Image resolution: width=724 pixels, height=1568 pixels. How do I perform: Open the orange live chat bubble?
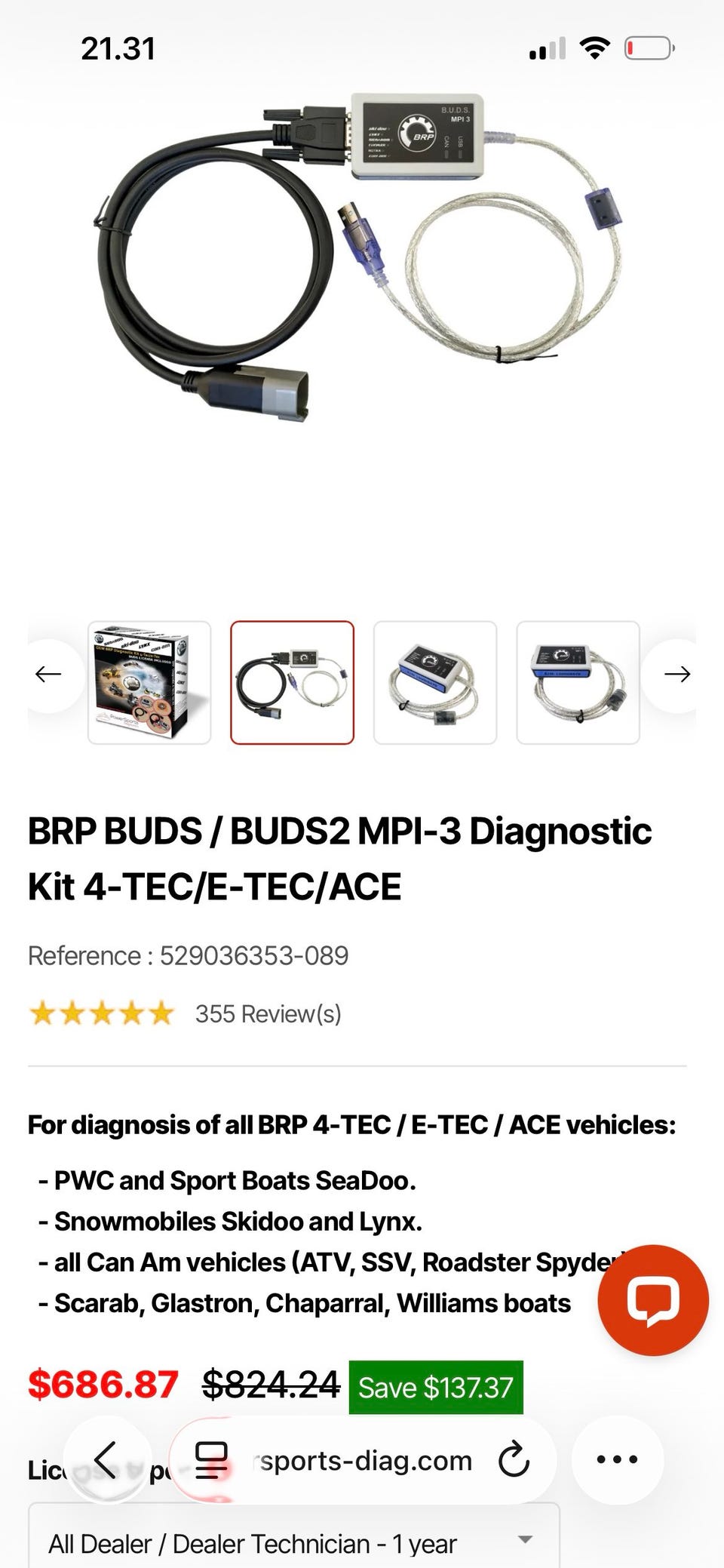(x=653, y=1300)
